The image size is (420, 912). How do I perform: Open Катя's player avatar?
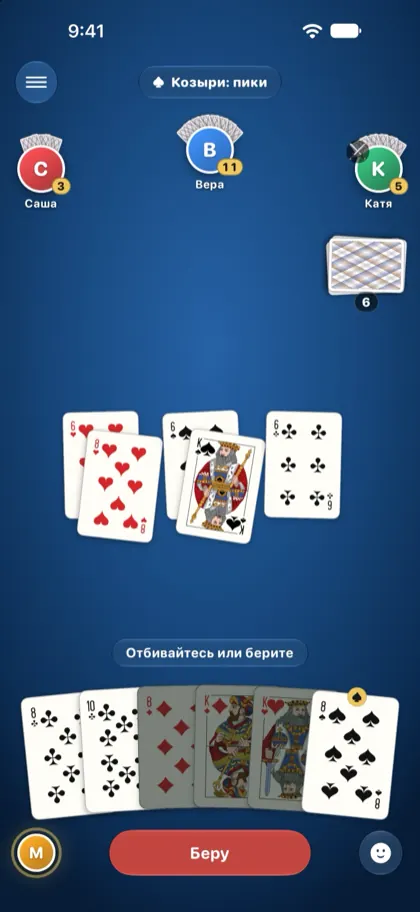click(x=378, y=169)
